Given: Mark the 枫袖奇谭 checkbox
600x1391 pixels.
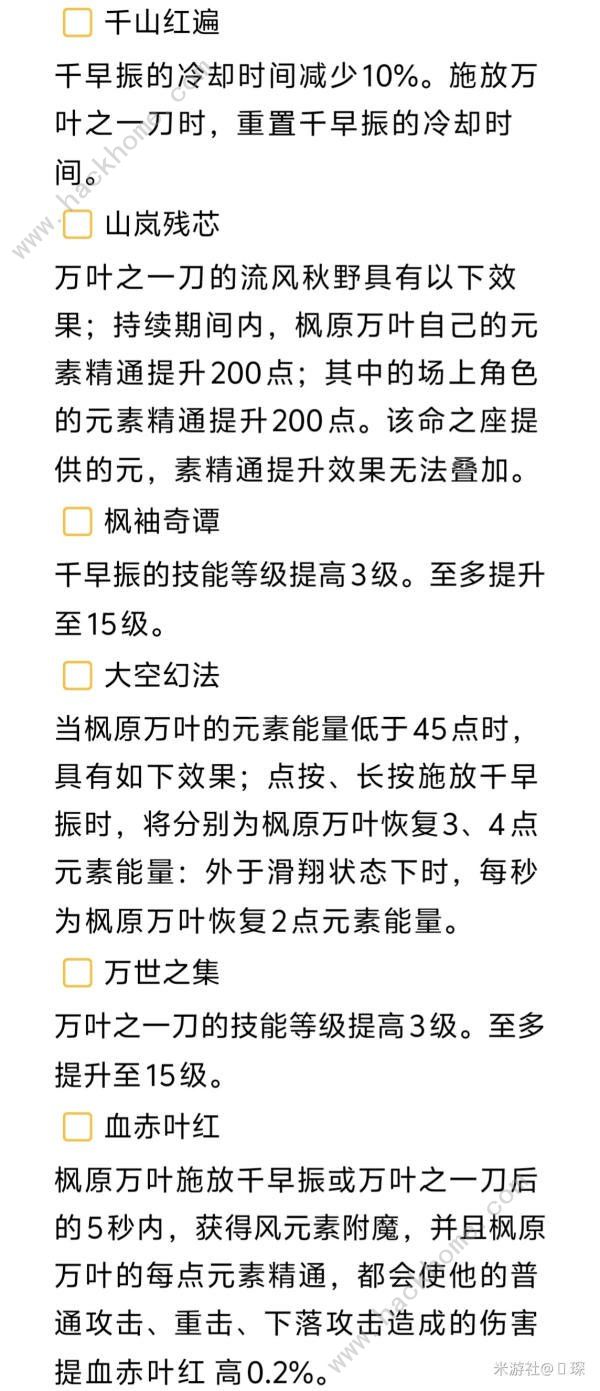Looking at the screenshot, I should pyautogui.click(x=77, y=521).
